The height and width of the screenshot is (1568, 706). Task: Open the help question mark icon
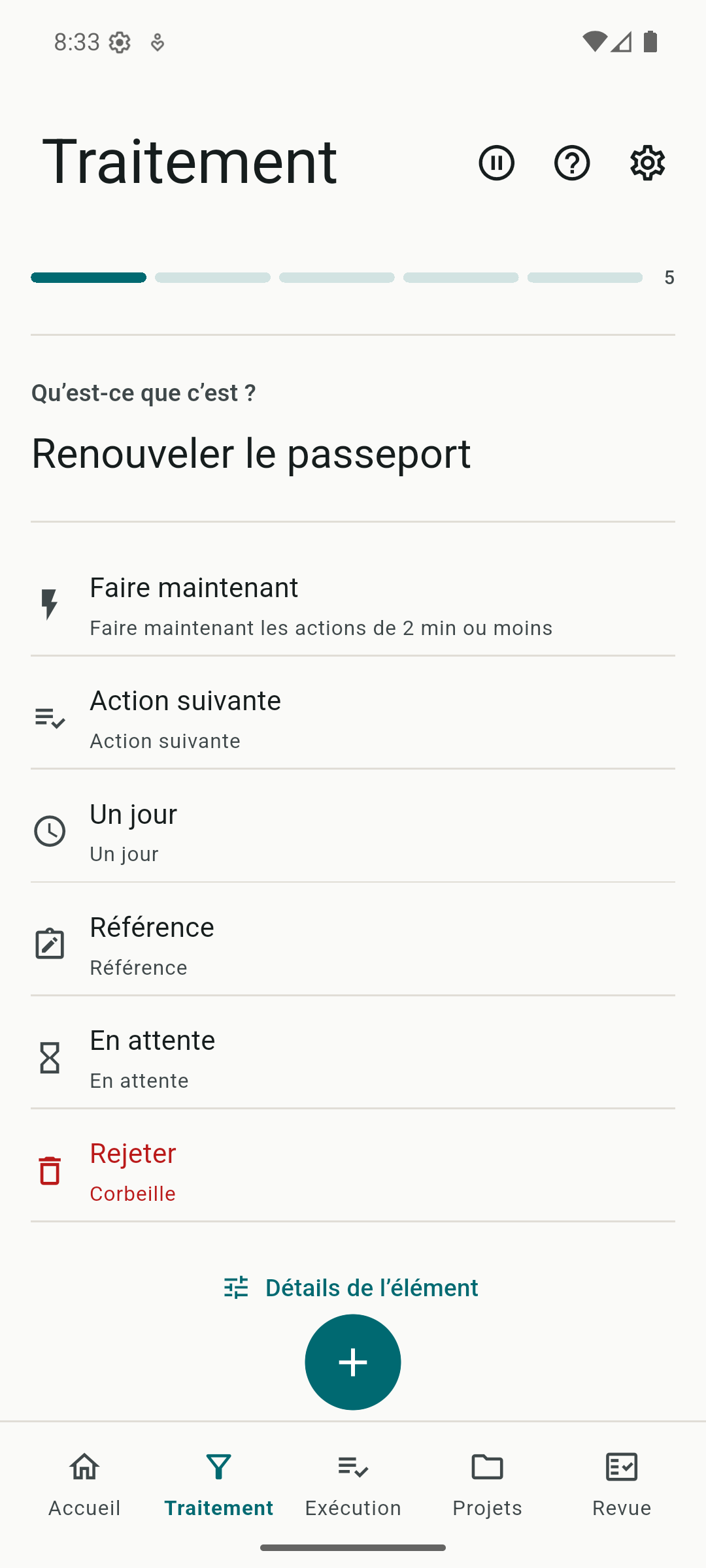(x=572, y=163)
